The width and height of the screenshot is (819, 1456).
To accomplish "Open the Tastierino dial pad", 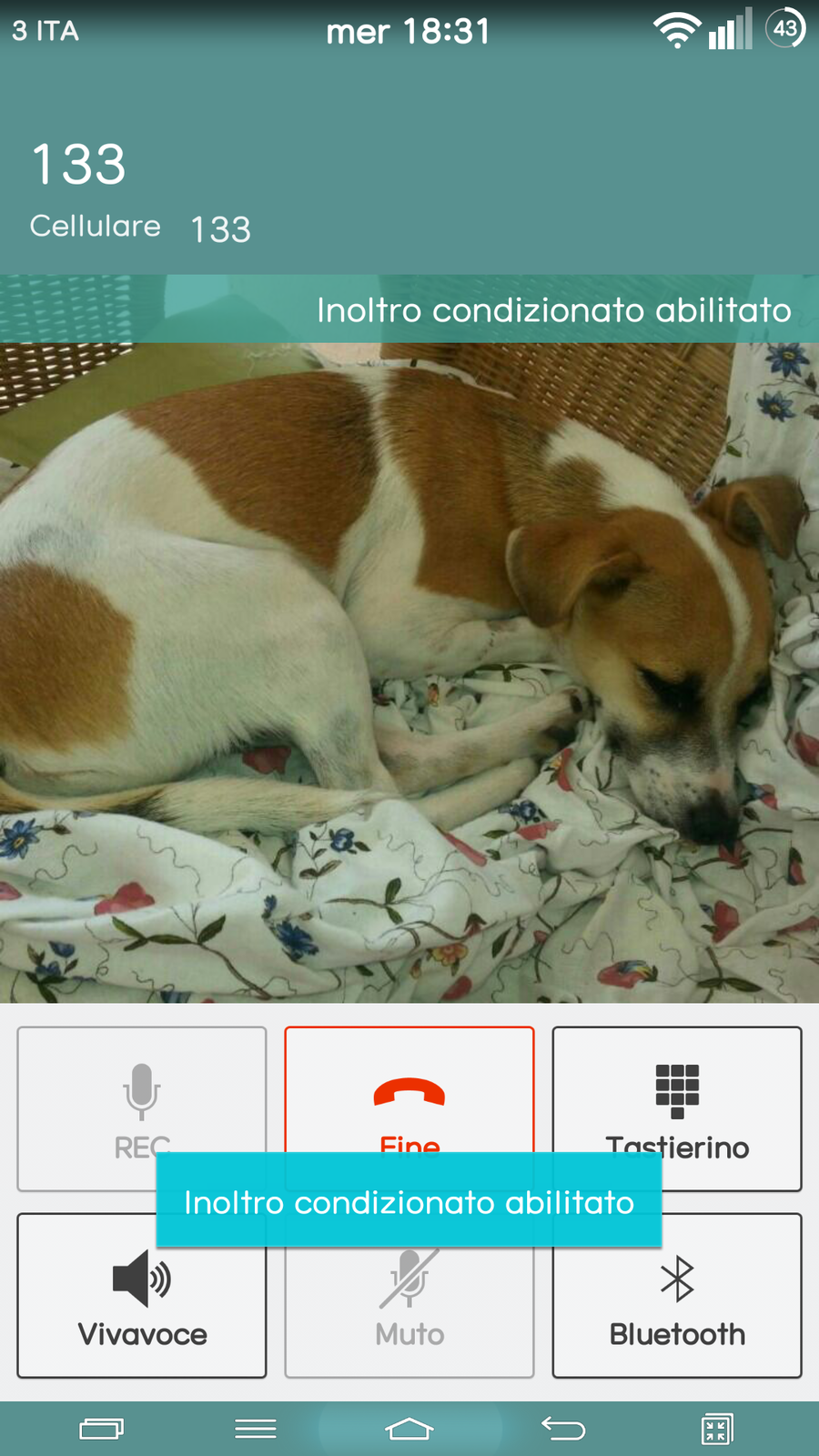I will 677,1092.
